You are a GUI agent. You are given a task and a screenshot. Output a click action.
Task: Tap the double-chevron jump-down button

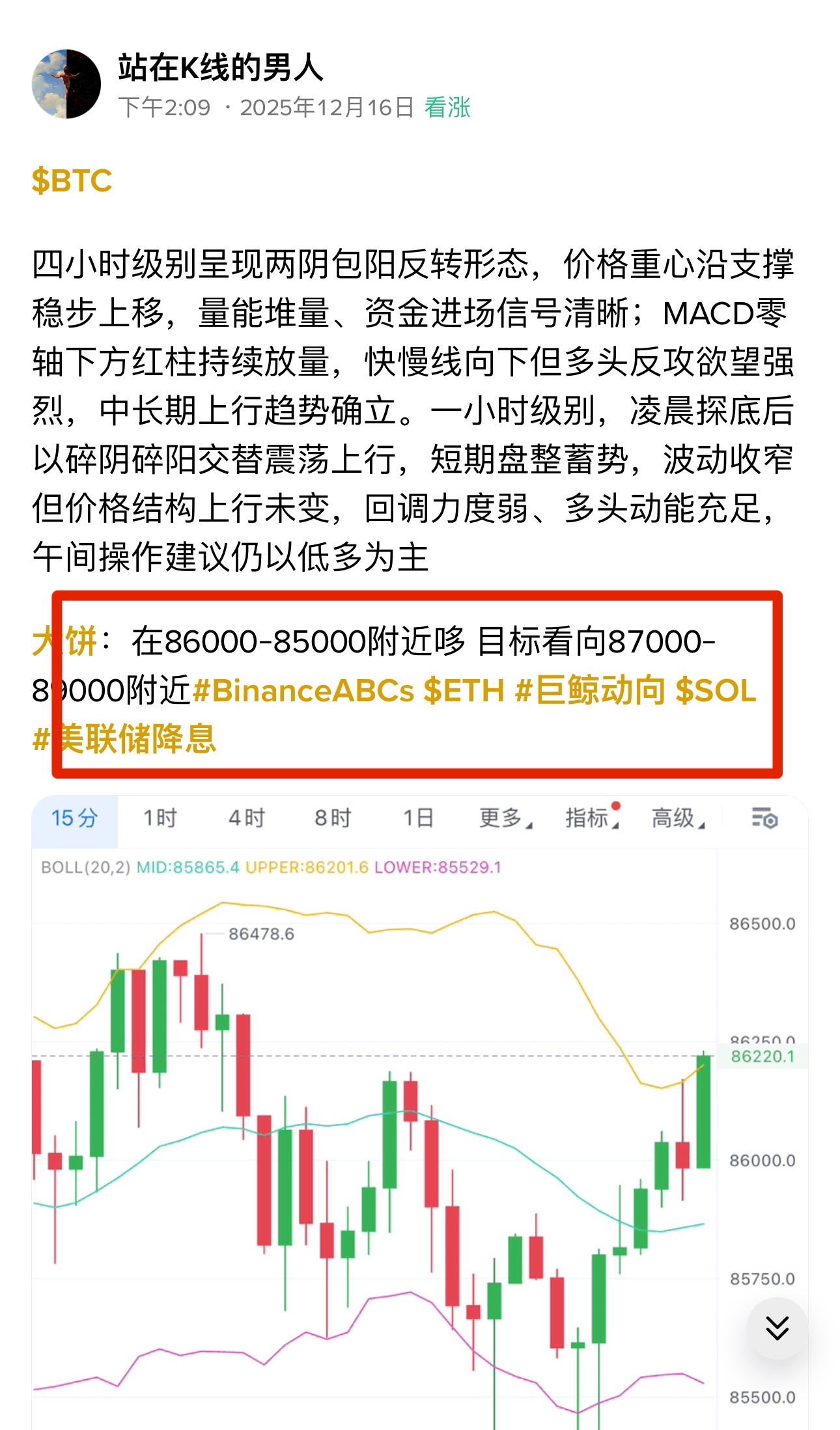(777, 1328)
